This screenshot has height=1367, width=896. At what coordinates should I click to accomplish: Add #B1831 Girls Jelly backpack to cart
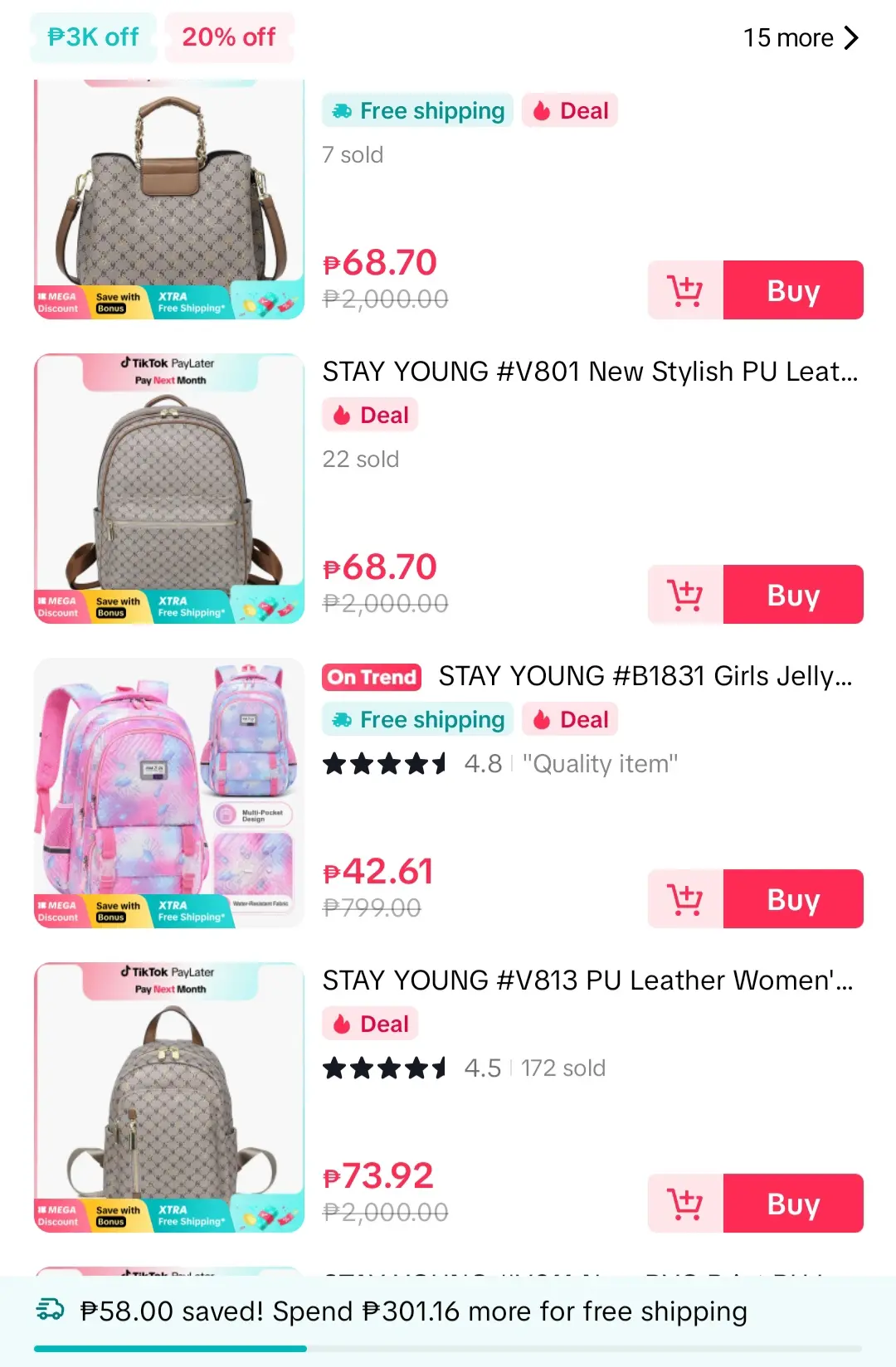pos(685,899)
